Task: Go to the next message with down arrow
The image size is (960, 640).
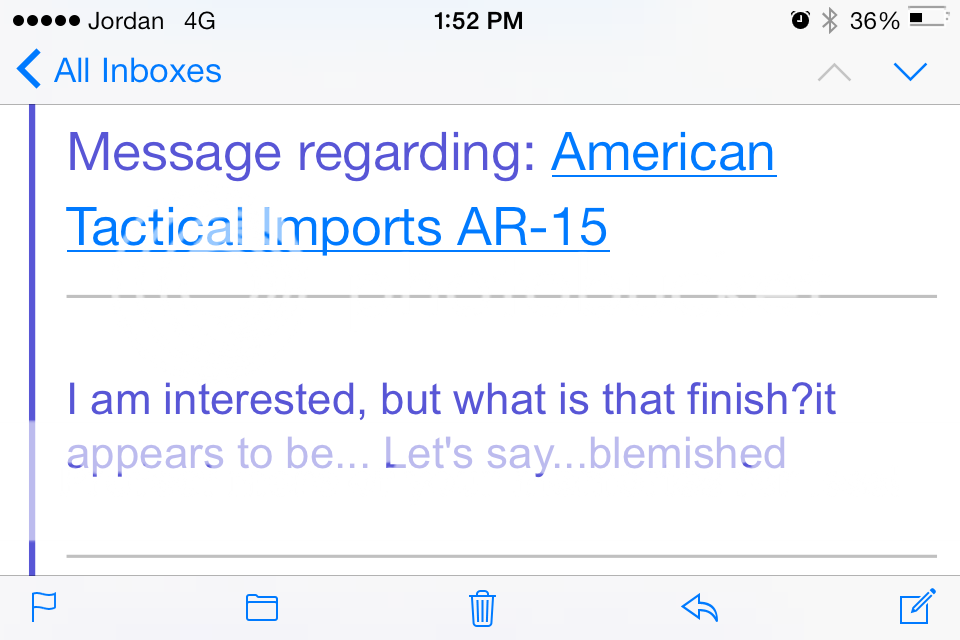Action: 910,71
